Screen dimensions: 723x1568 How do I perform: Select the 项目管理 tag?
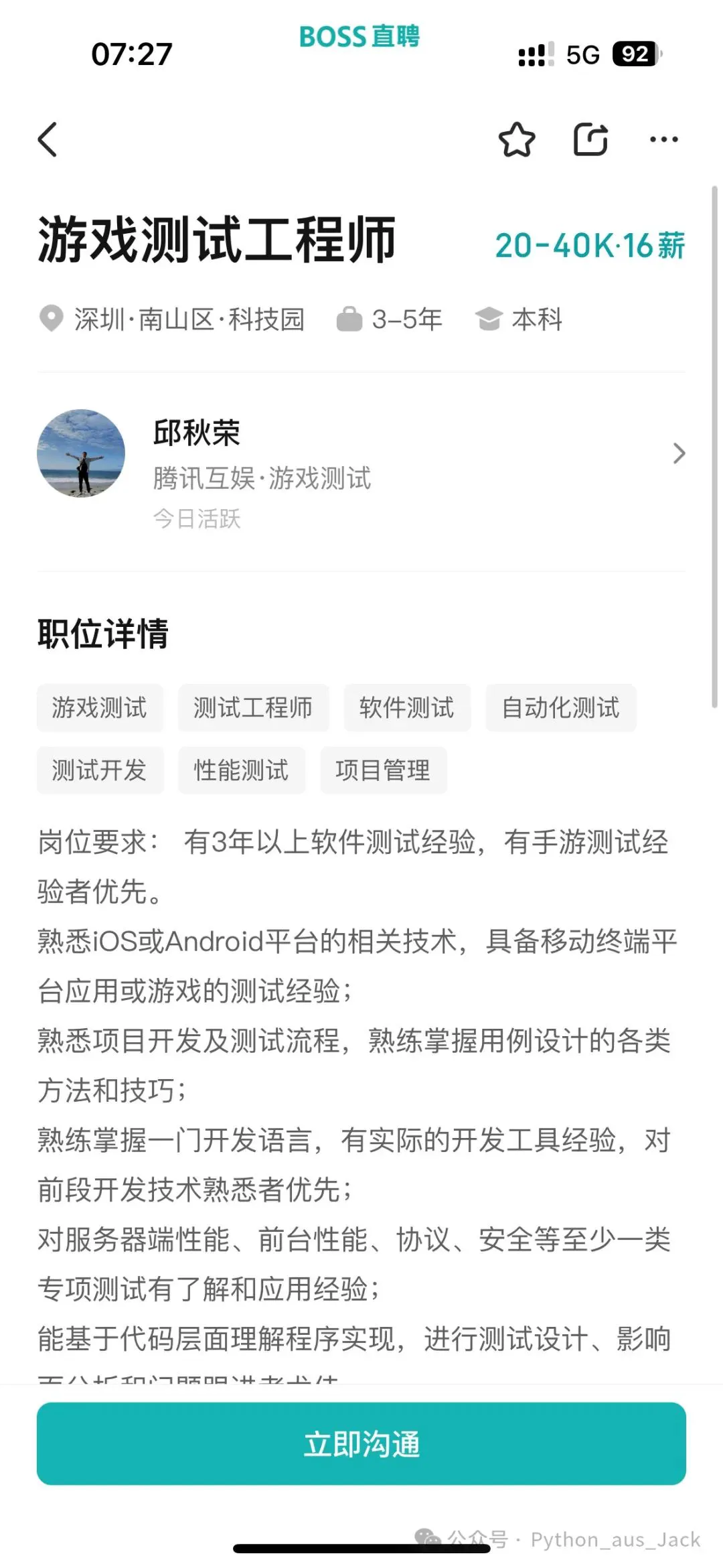tap(383, 770)
